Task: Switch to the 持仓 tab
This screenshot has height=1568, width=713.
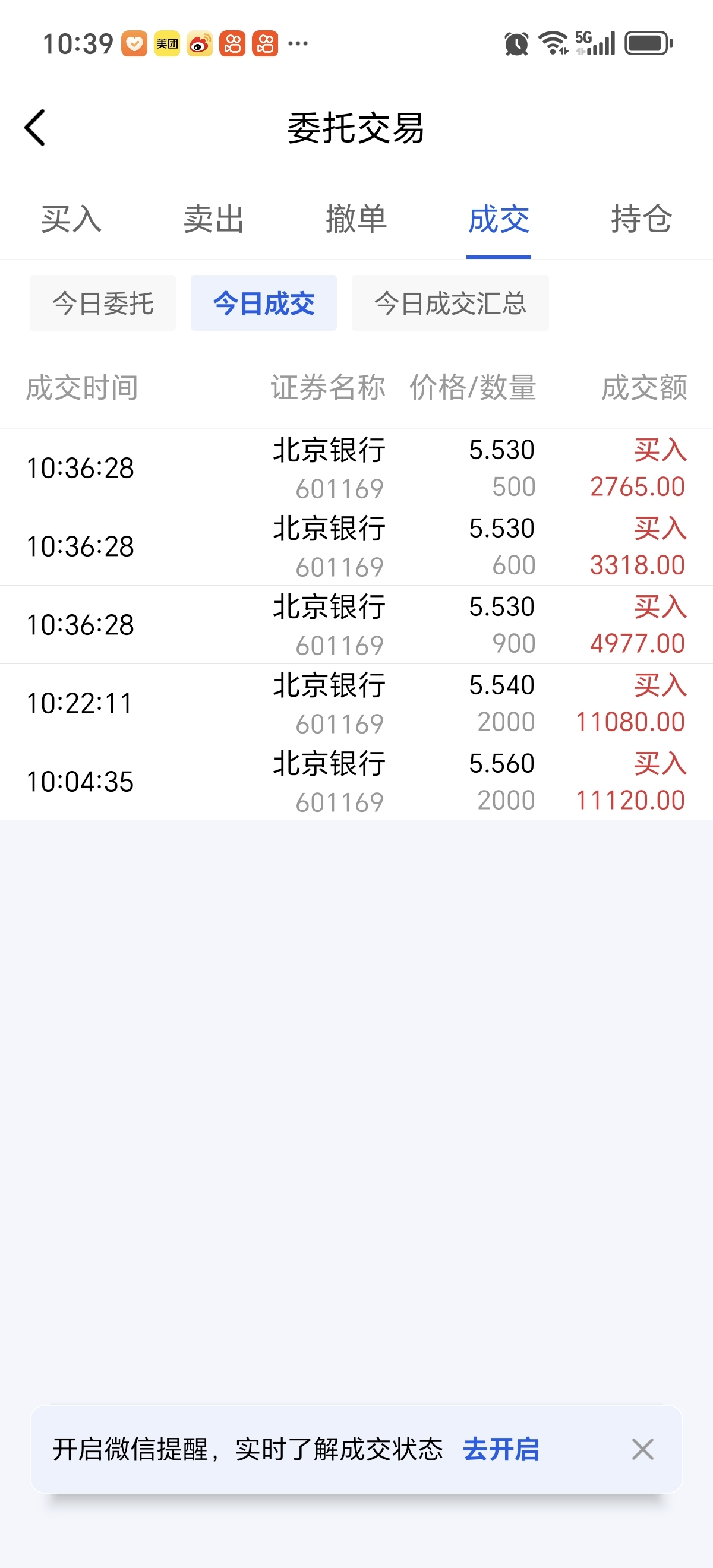Action: (x=641, y=219)
